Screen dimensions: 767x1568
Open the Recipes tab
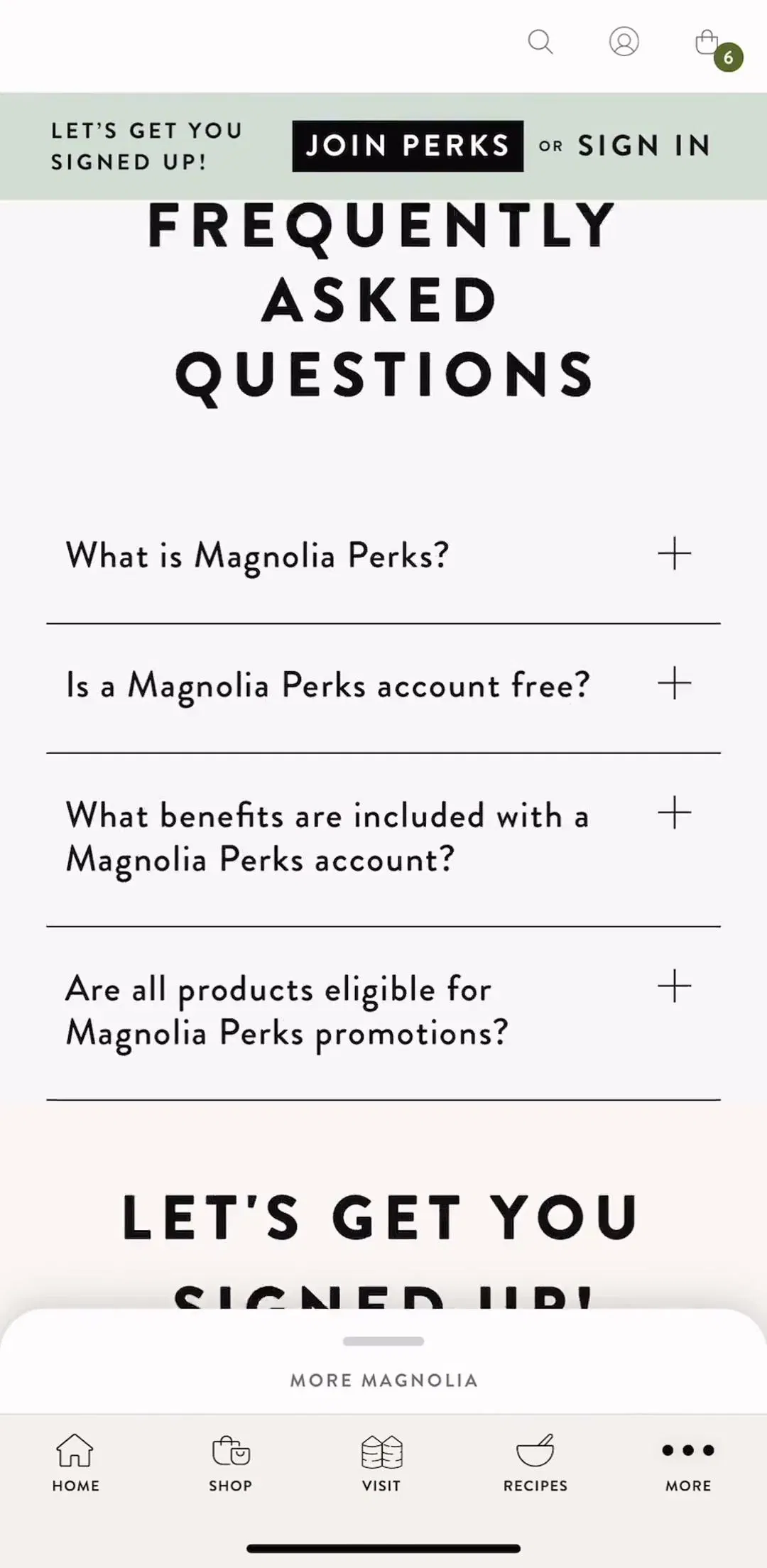(535, 1463)
